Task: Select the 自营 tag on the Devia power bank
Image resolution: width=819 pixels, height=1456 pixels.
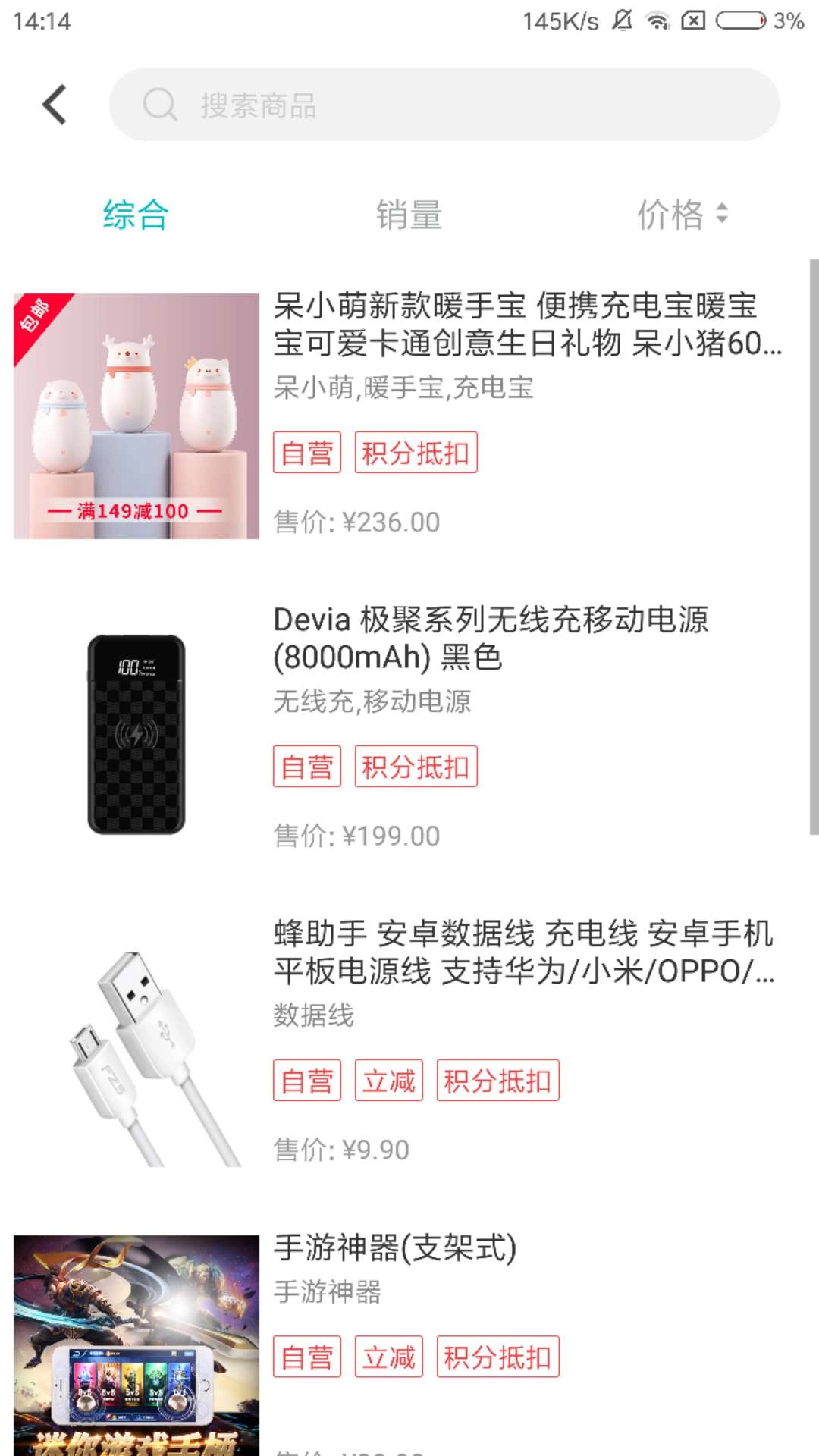Action: (x=306, y=767)
